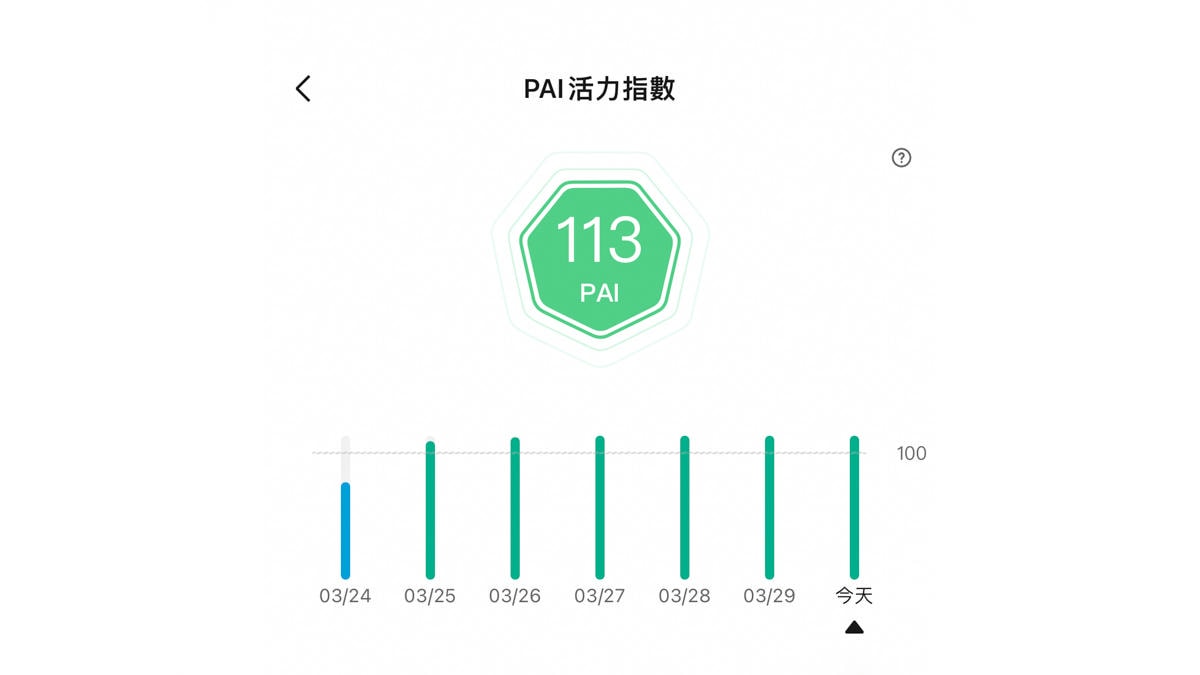Select the 03/29 bar in chart
Image resolution: width=1200 pixels, height=675 pixels.
(x=769, y=508)
